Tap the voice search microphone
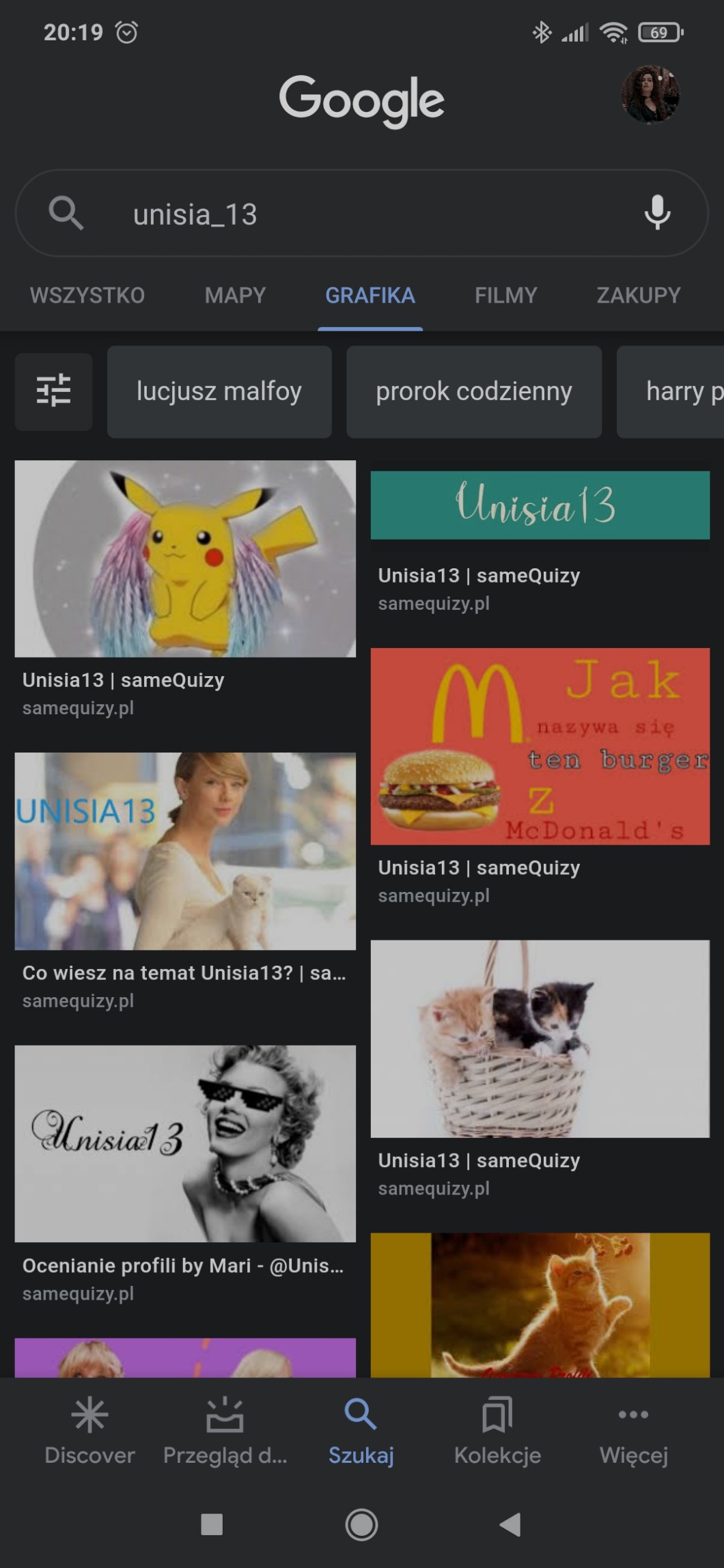724x1568 pixels. coord(657,213)
